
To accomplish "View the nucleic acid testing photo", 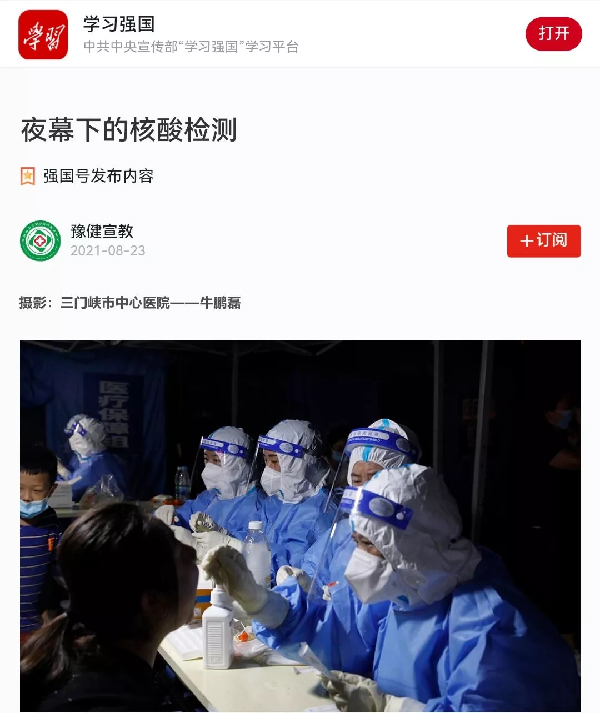I will tap(300, 525).
